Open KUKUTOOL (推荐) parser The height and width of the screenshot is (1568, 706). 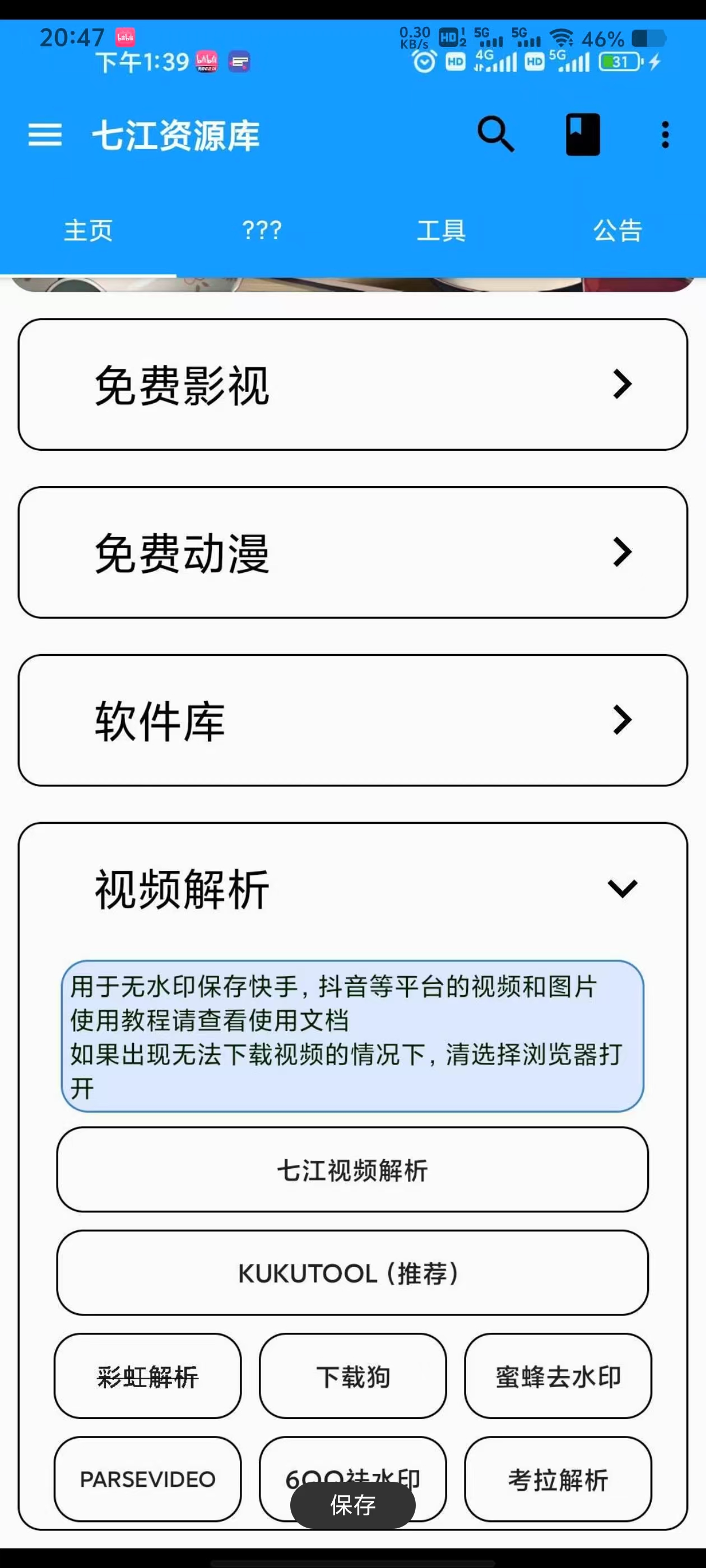[352, 1273]
